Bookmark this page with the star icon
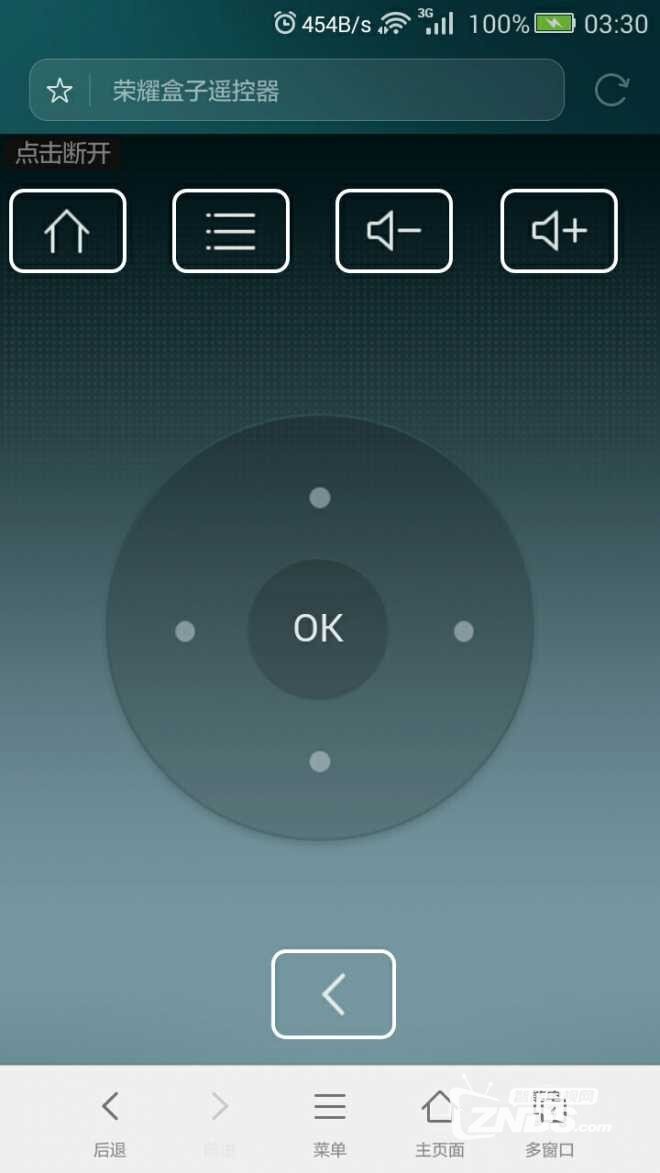The image size is (660, 1173). [60, 91]
